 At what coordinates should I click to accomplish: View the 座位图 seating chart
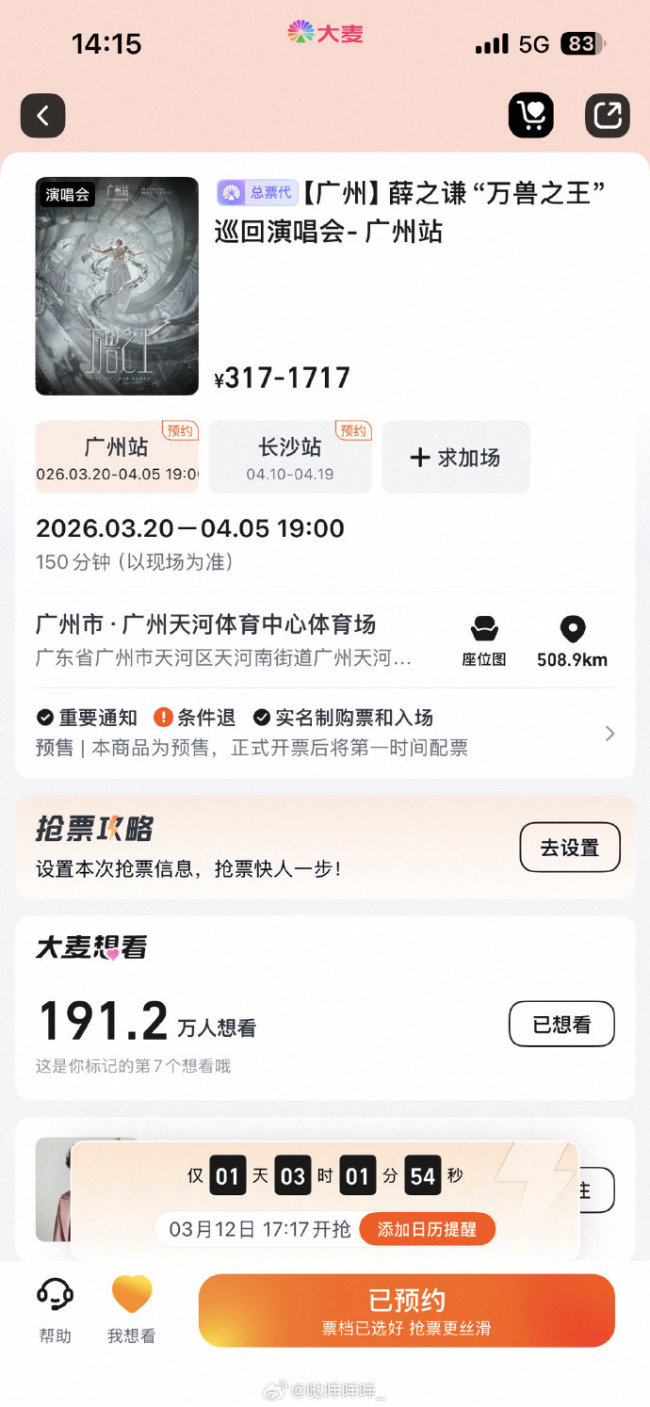click(484, 641)
